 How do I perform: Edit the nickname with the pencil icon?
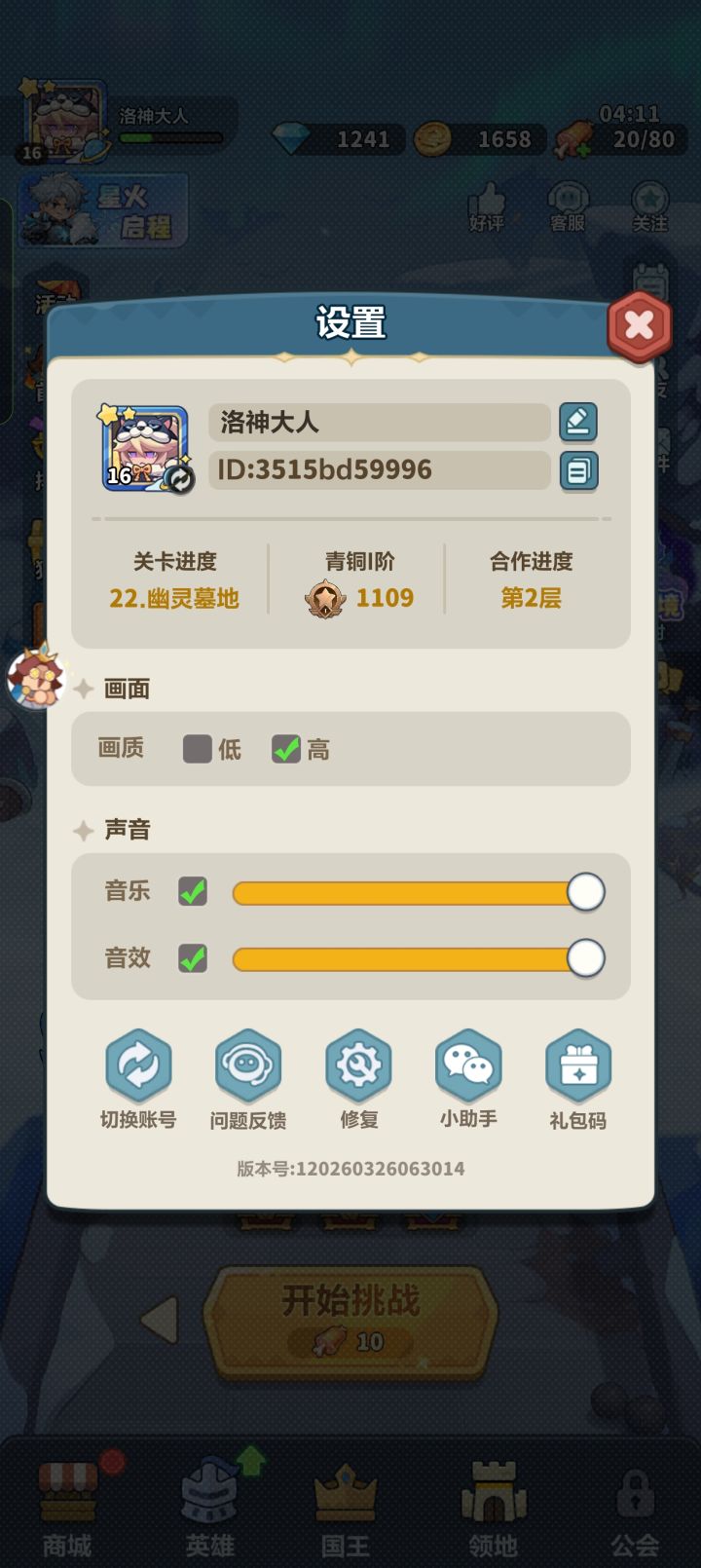click(x=578, y=419)
